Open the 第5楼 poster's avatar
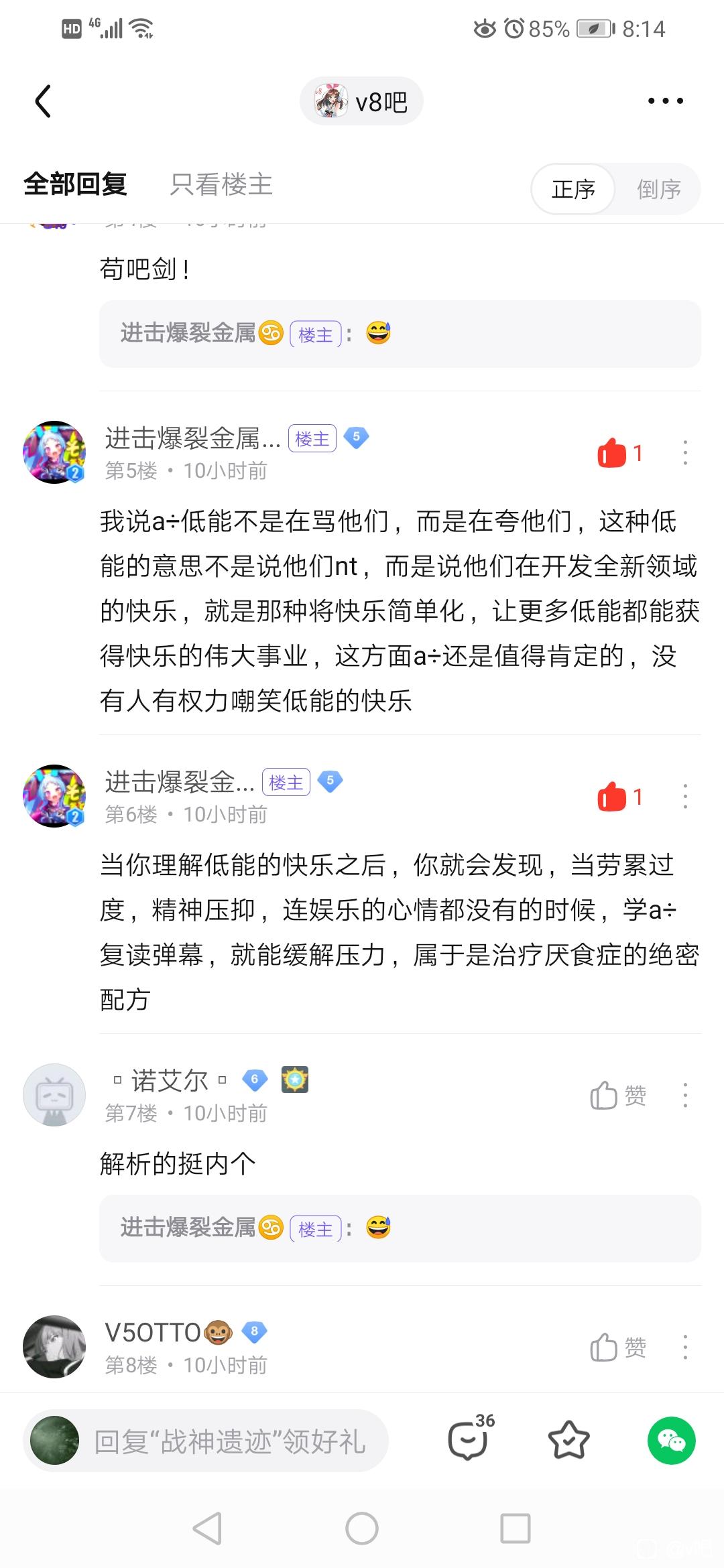724x1568 pixels. (54, 453)
